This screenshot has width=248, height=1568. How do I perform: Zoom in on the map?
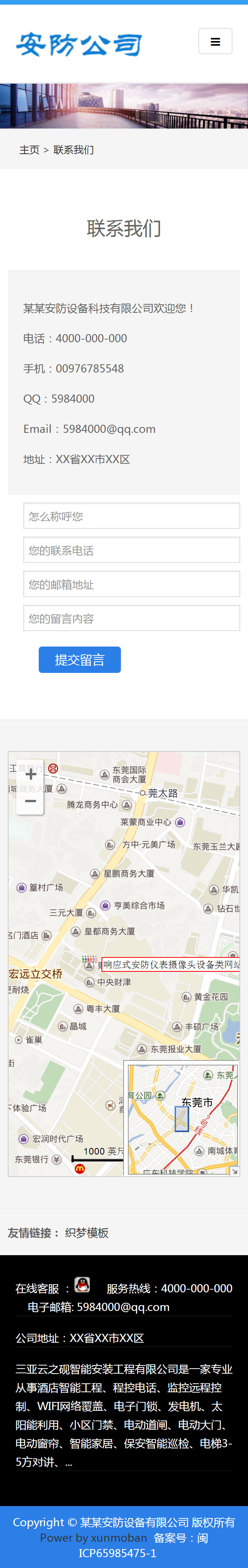(31, 775)
